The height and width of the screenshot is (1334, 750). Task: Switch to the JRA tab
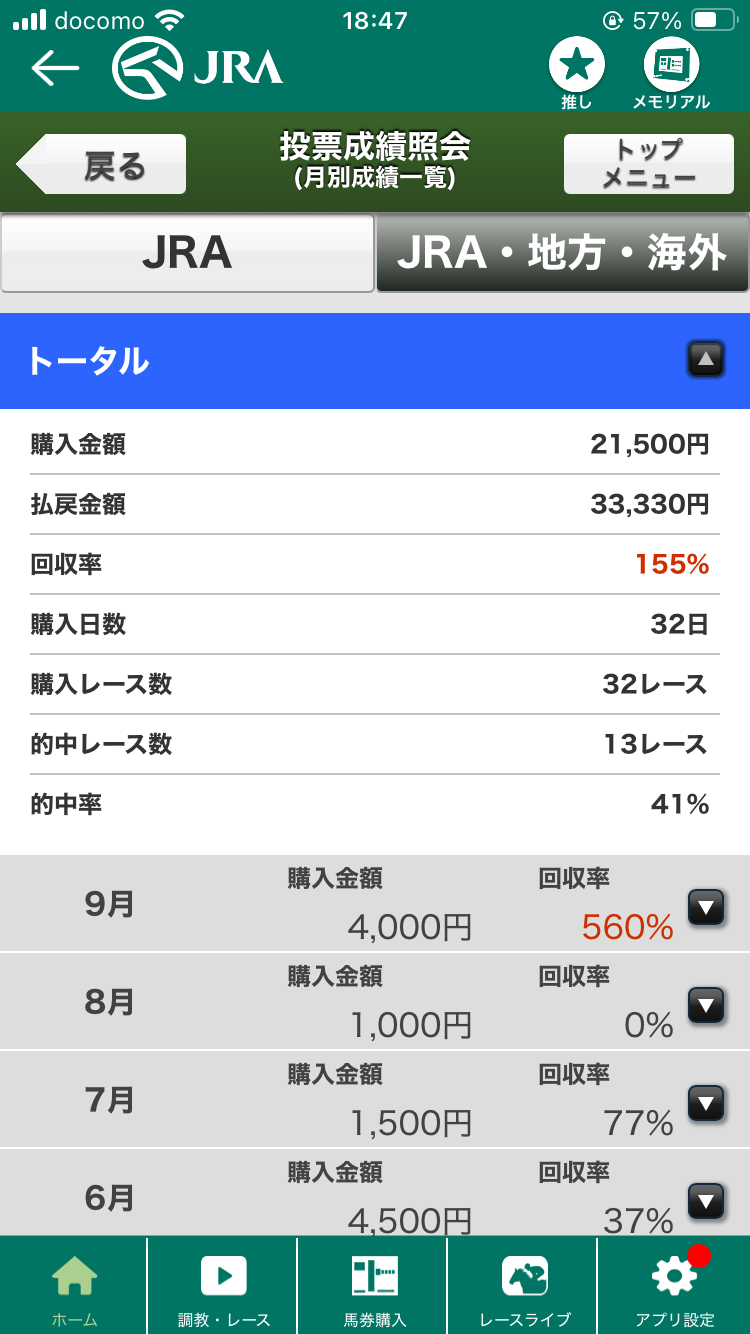187,253
